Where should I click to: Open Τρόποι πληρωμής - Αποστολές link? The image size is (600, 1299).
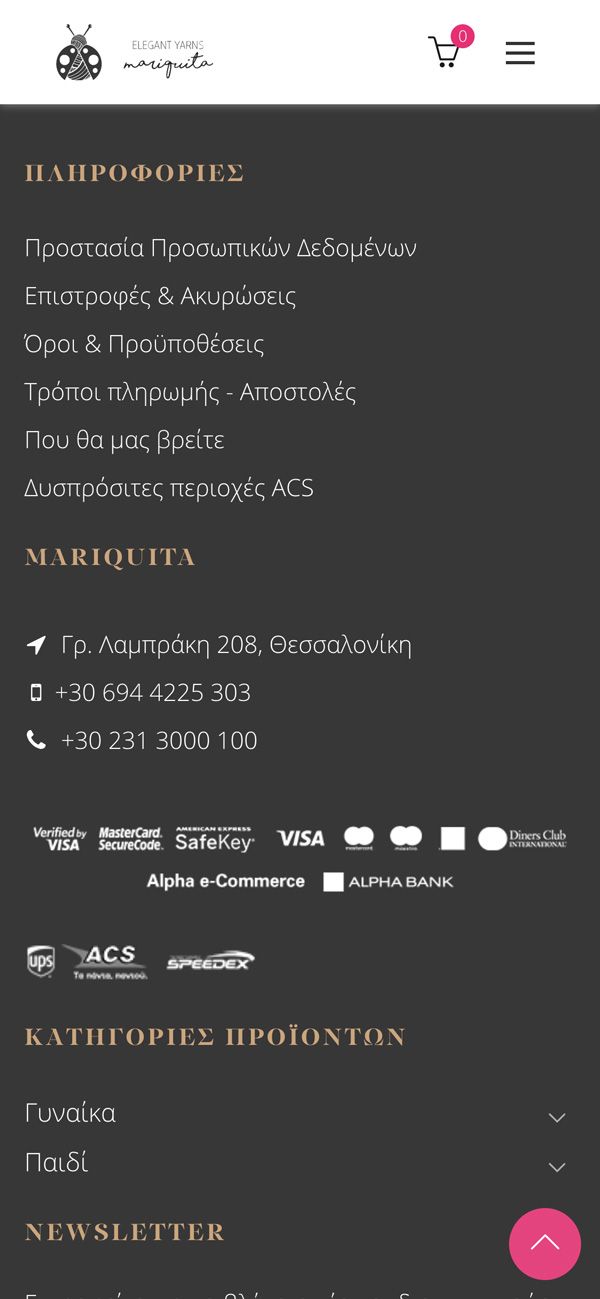(190, 392)
